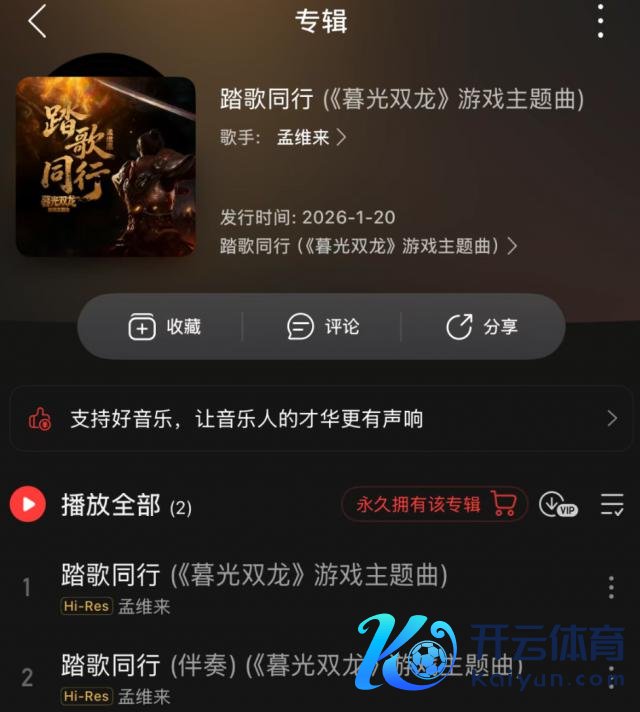Play all songs with 播放全部

pos(28,505)
